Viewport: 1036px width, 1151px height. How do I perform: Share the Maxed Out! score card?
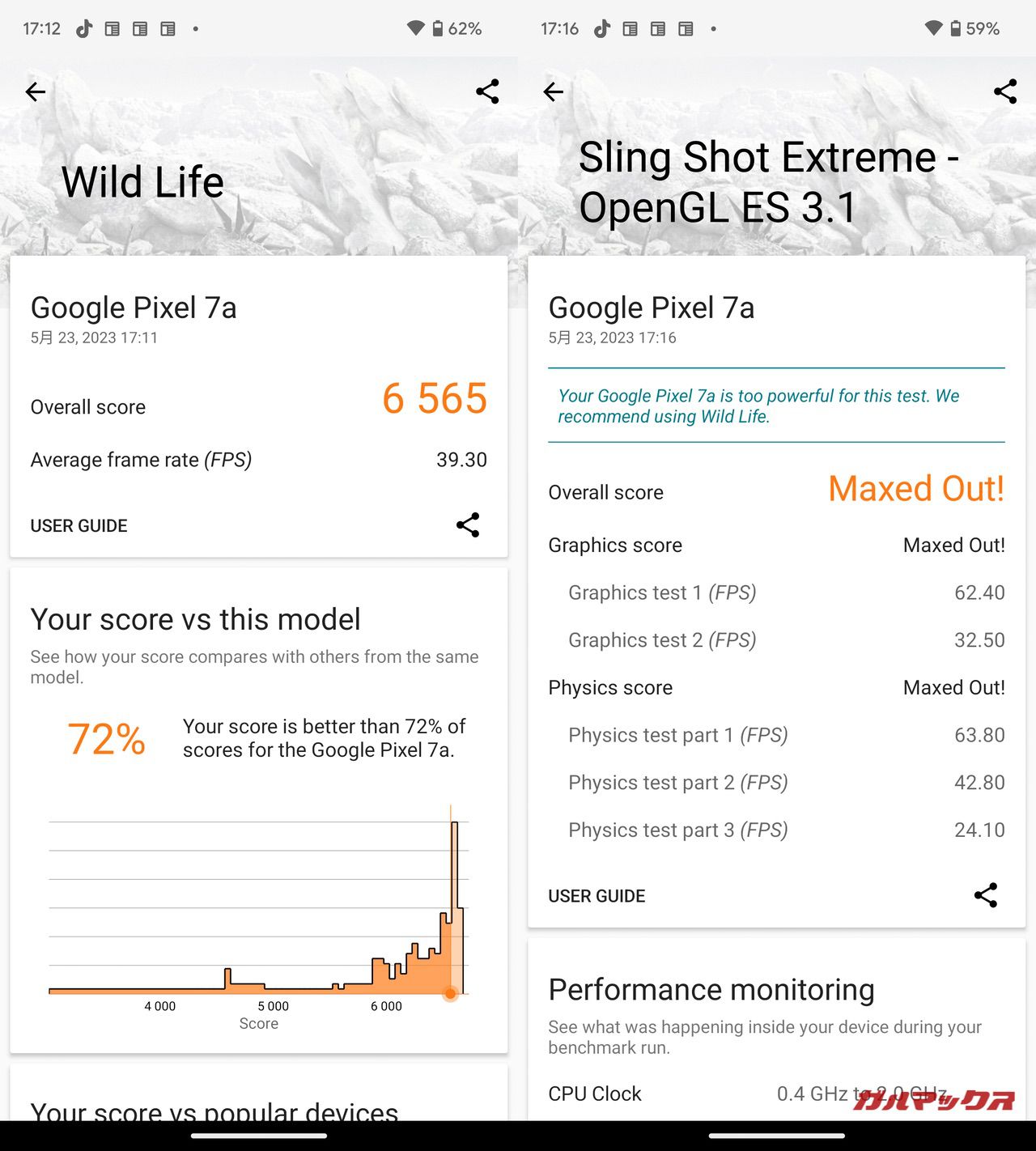point(986,895)
